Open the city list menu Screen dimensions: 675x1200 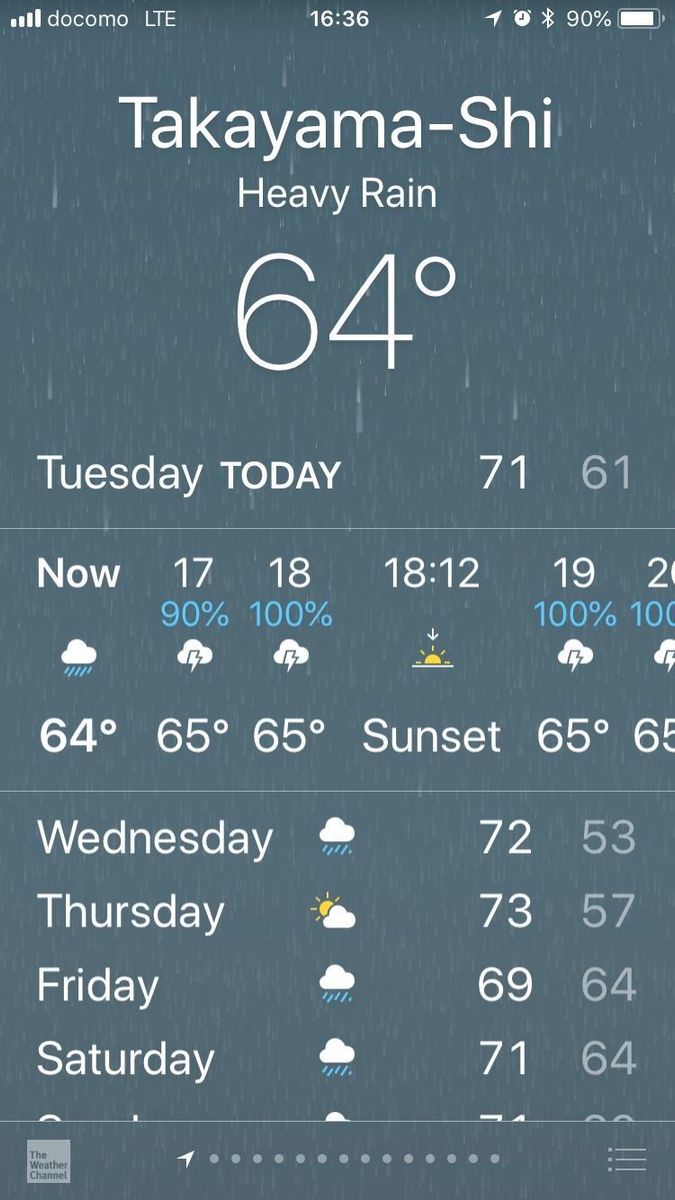(627, 1159)
